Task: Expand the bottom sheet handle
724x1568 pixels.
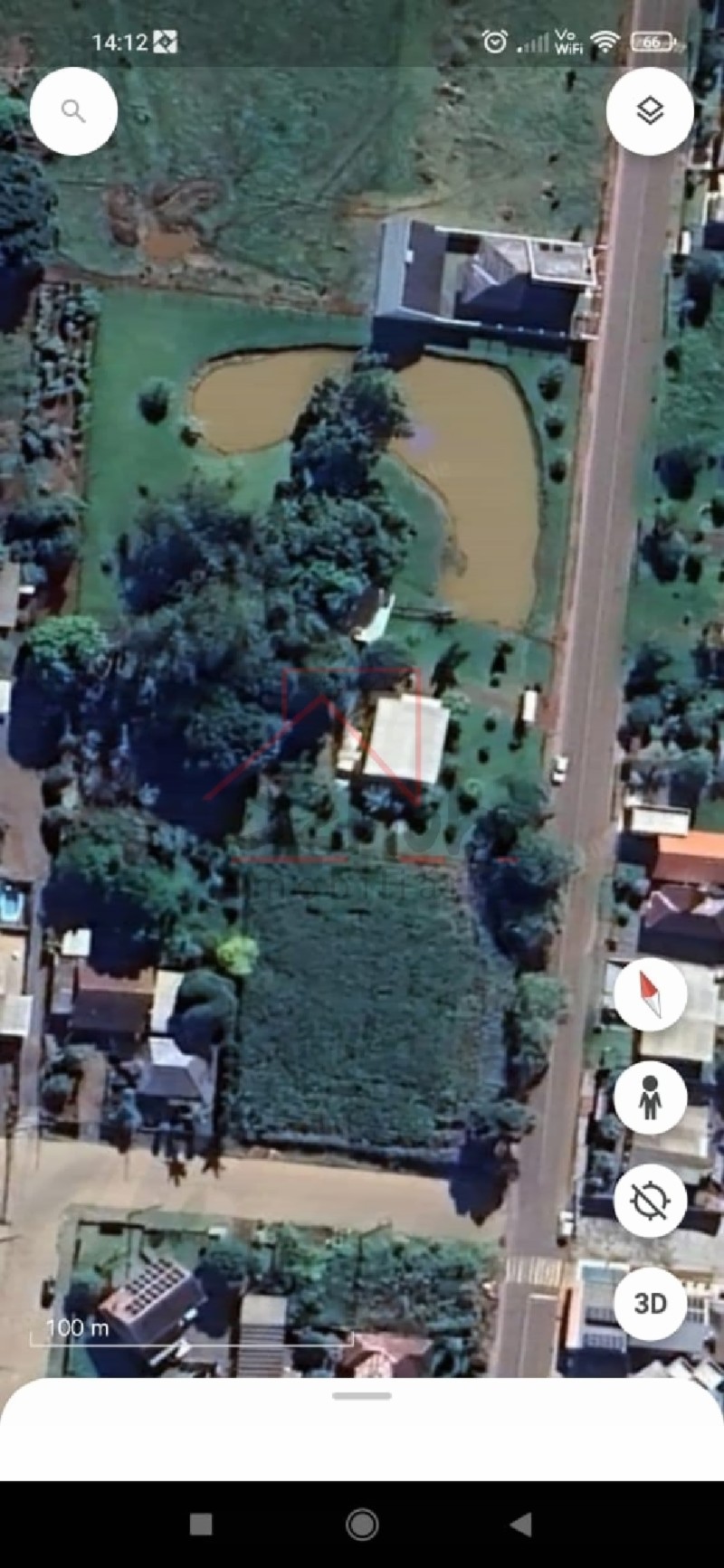Action: [362, 1396]
